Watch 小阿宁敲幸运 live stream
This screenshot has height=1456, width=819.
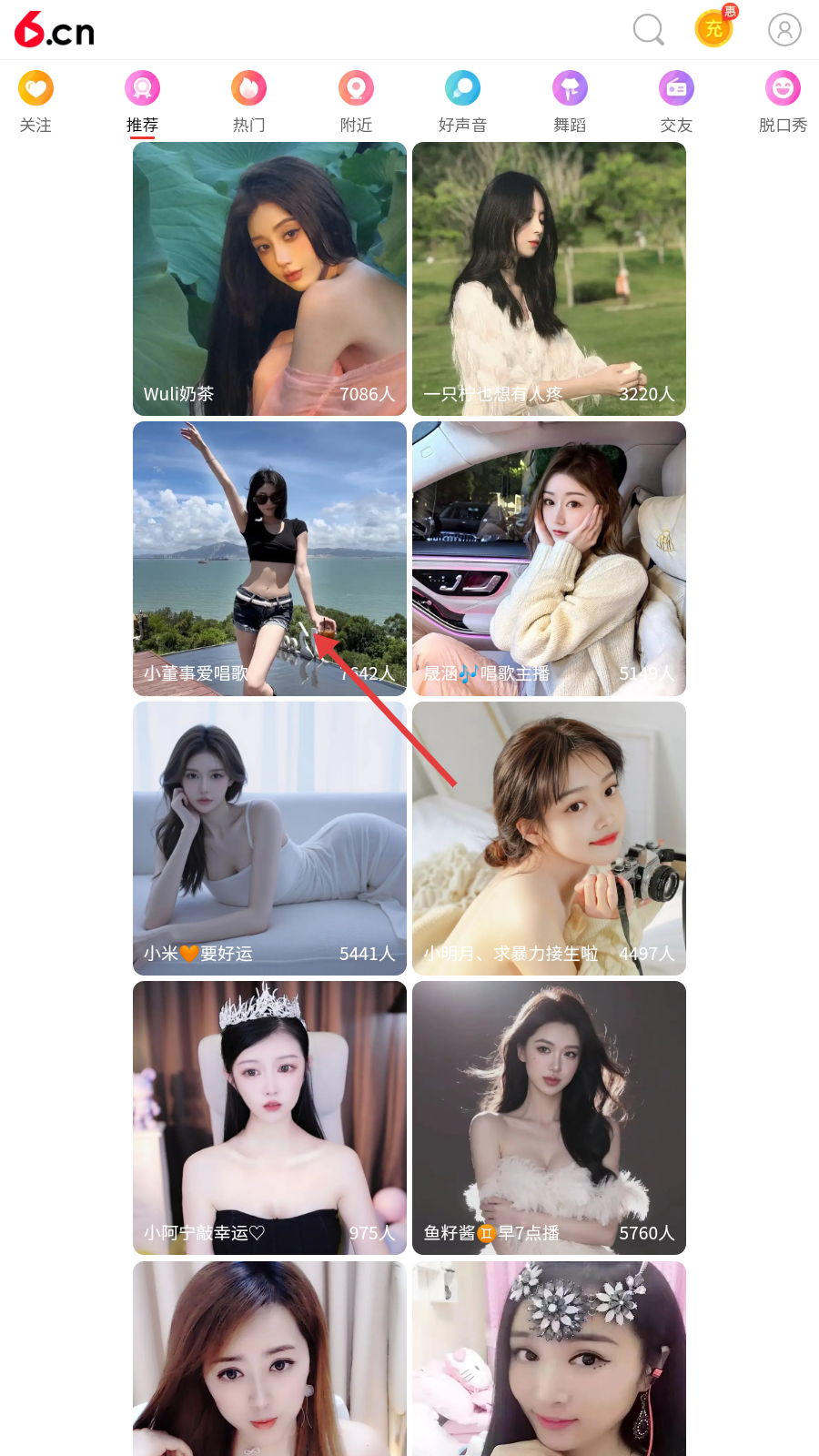[x=269, y=1117]
